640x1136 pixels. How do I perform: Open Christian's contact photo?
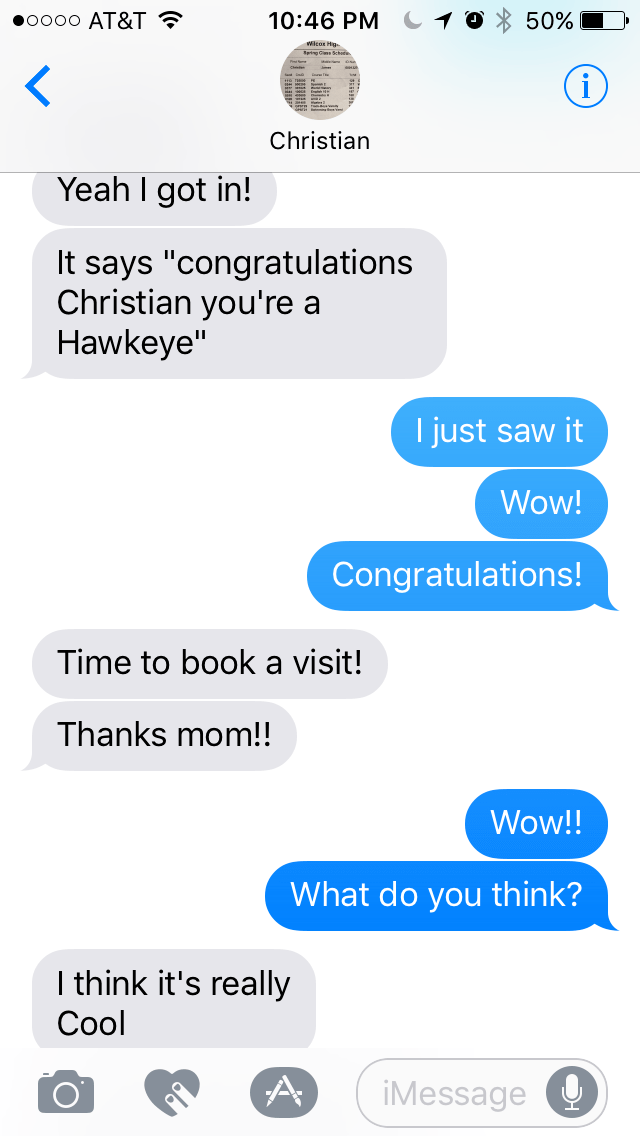click(319, 80)
